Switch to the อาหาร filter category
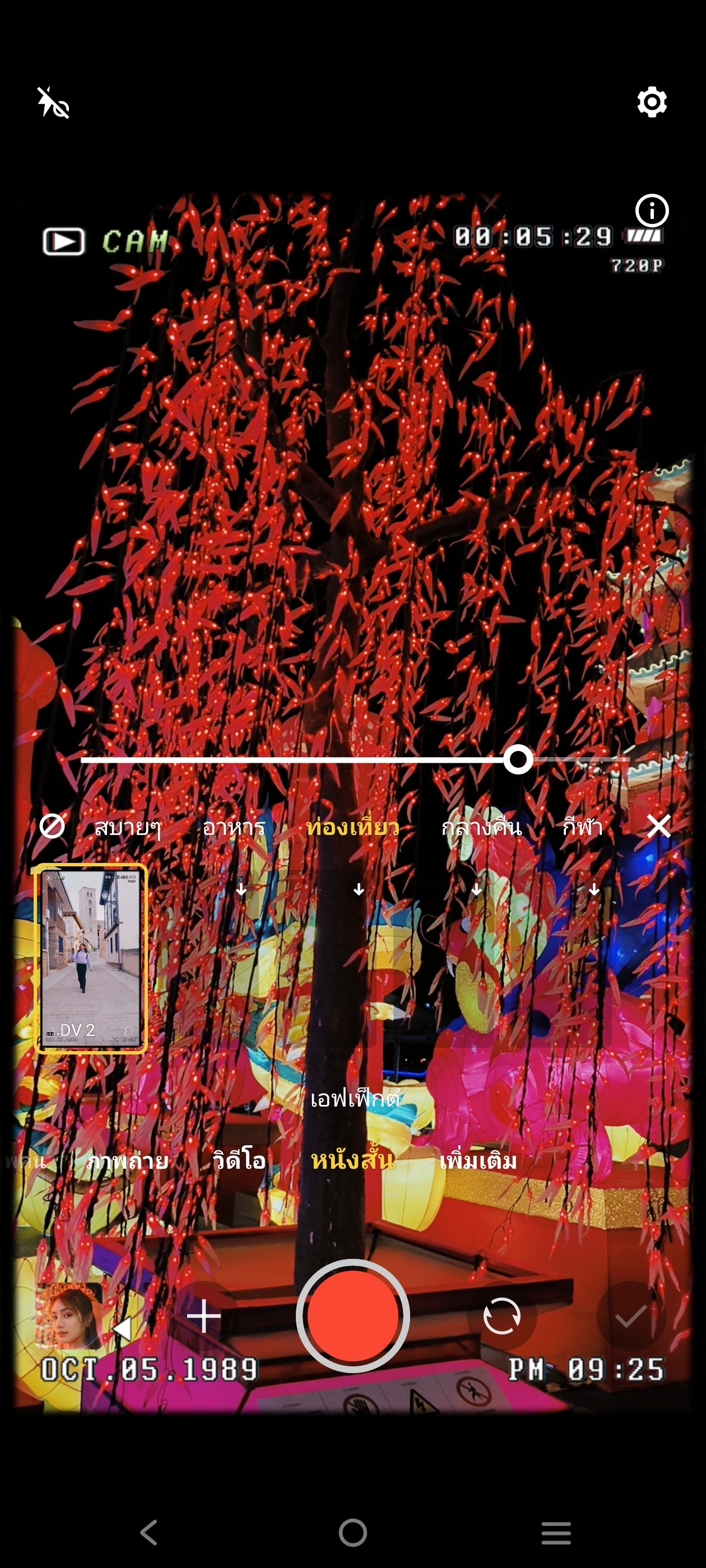Viewport: 706px width, 1568px height. click(233, 827)
